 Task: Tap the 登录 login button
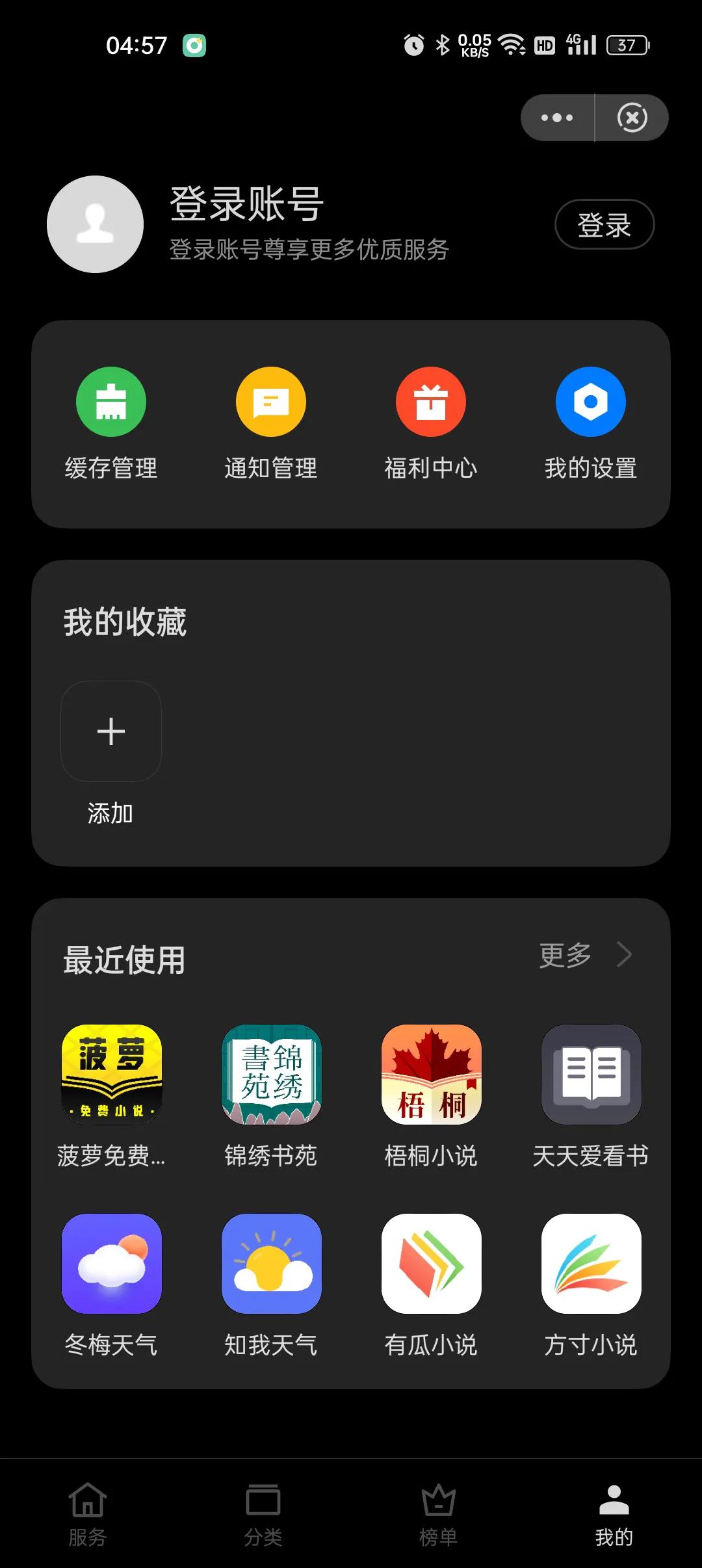(604, 224)
